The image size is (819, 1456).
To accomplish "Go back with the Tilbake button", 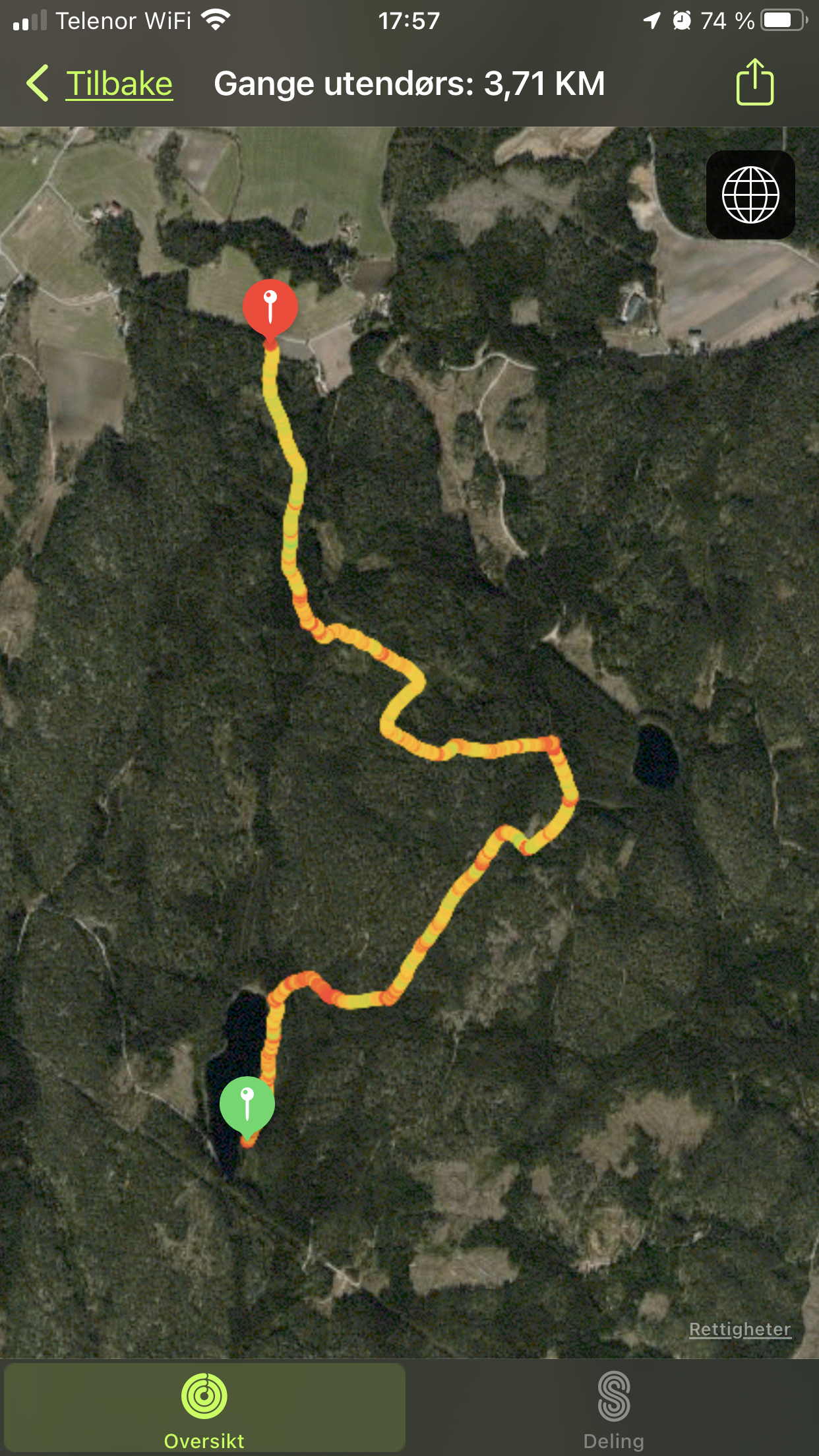I will click(x=100, y=84).
